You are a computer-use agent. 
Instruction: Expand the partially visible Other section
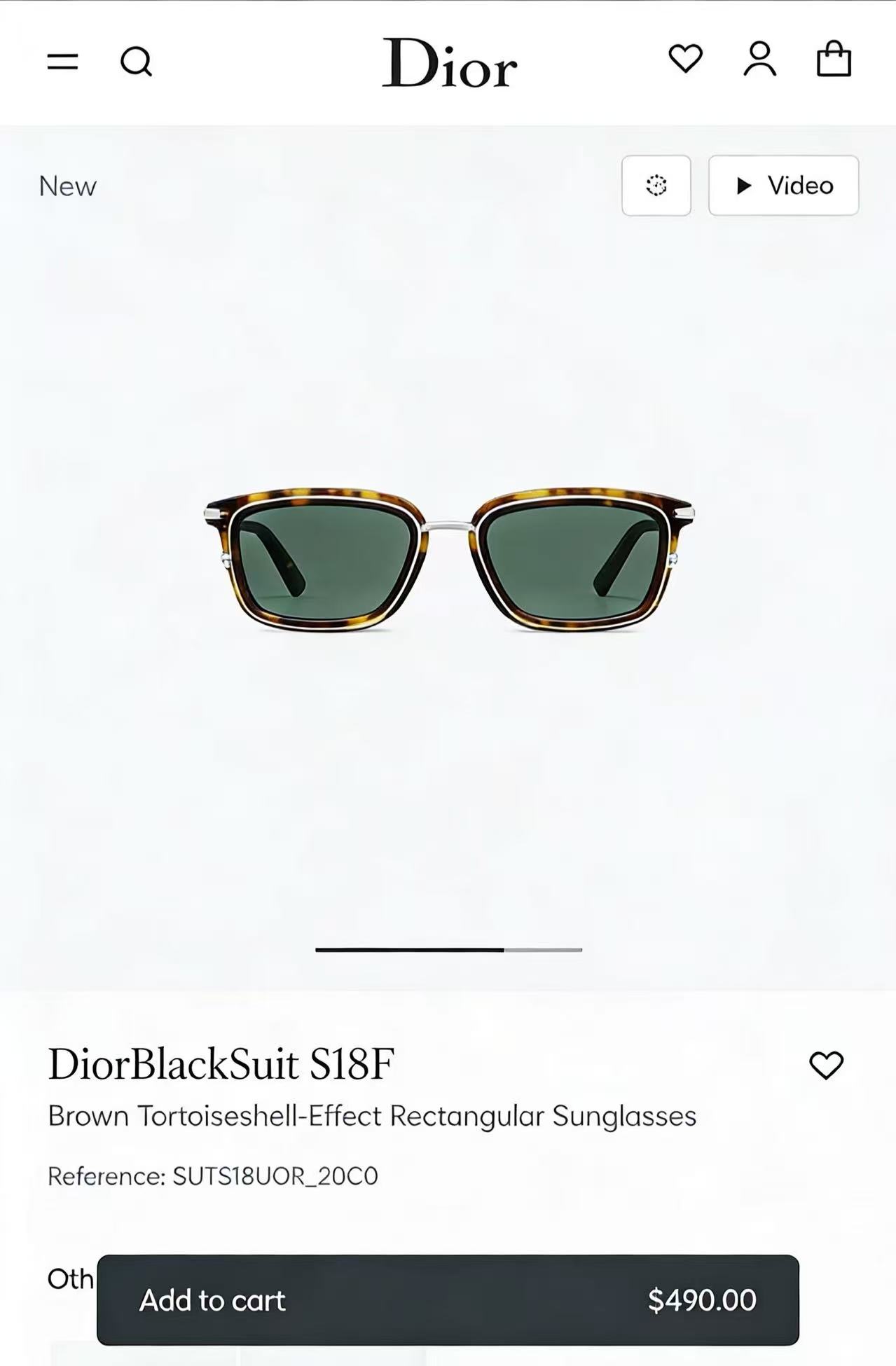pyautogui.click(x=70, y=1279)
